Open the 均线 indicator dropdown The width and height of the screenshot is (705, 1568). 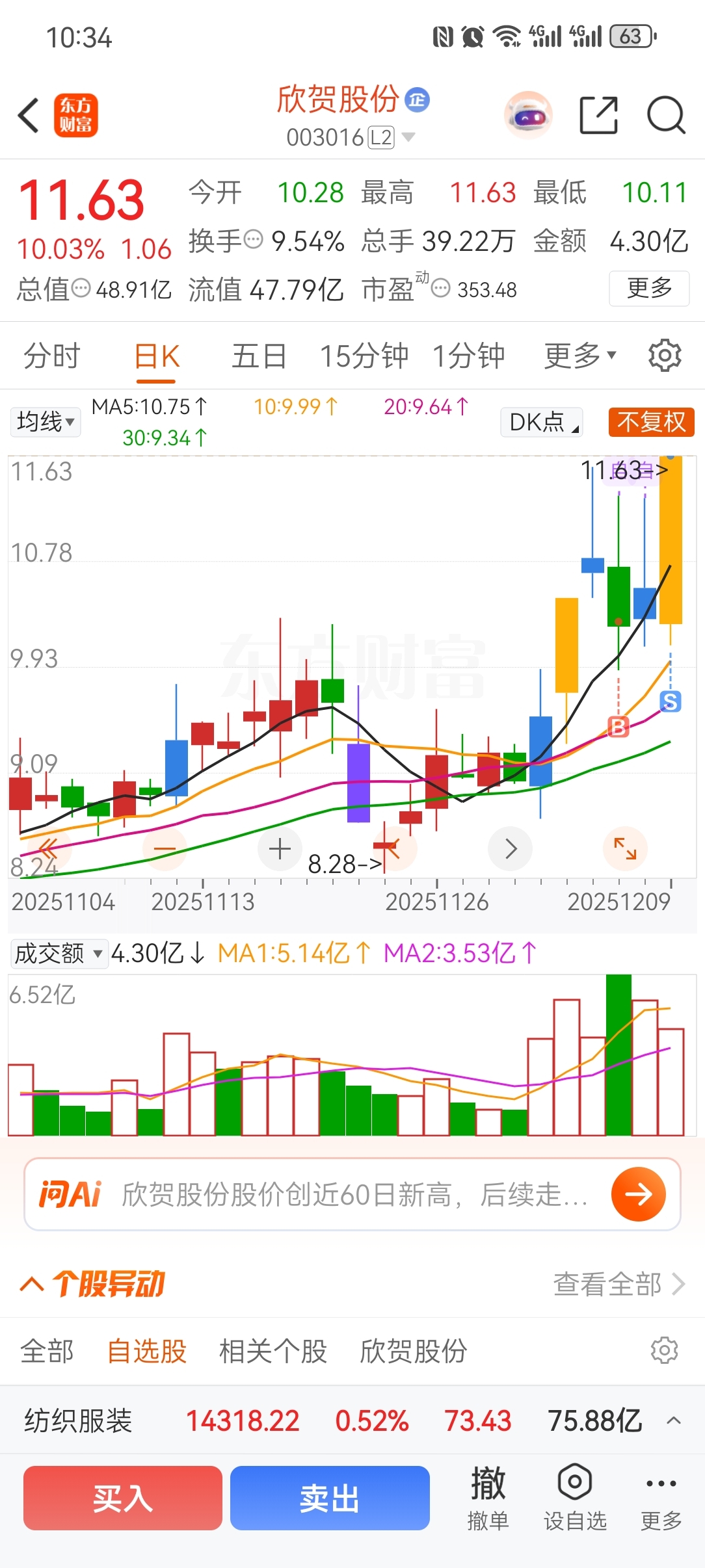pyautogui.click(x=45, y=422)
